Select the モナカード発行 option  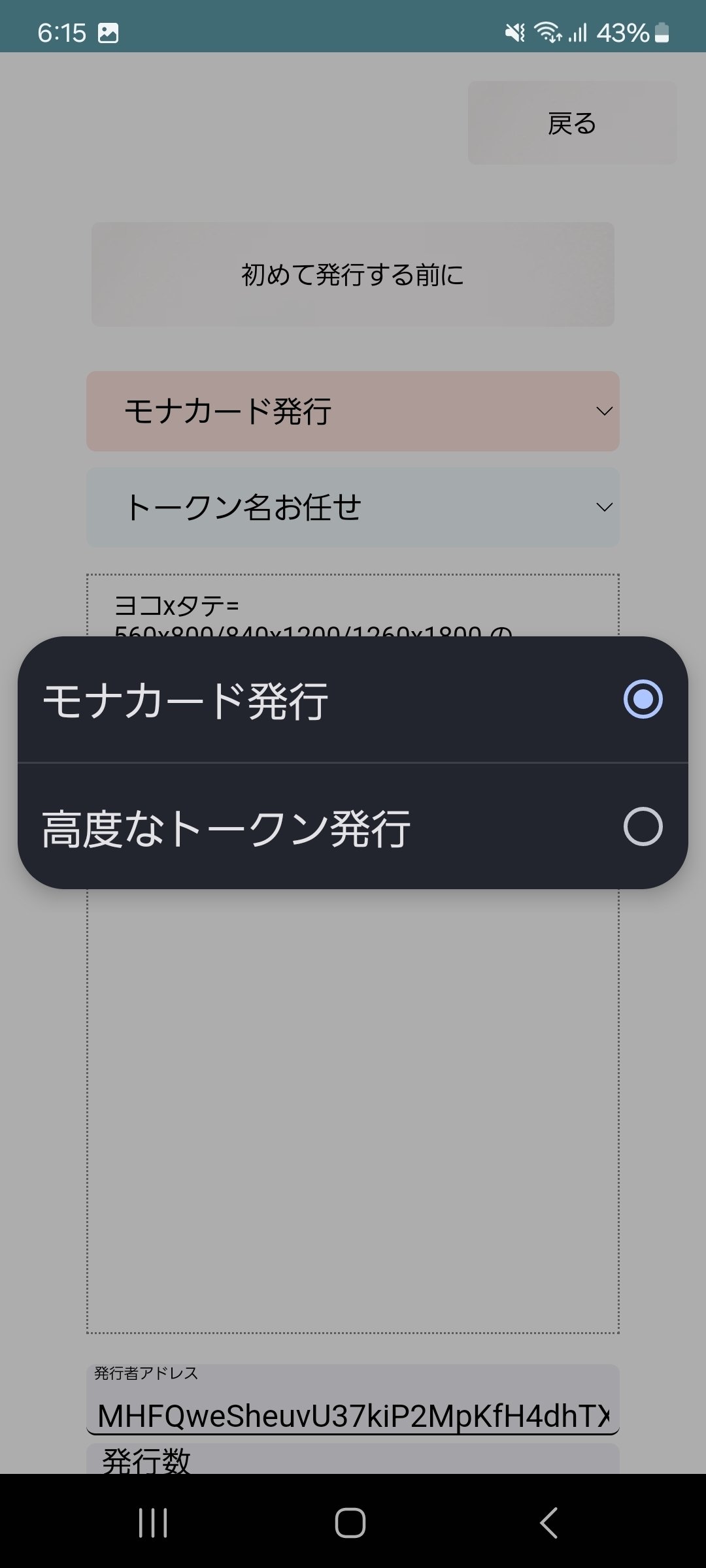[353, 700]
